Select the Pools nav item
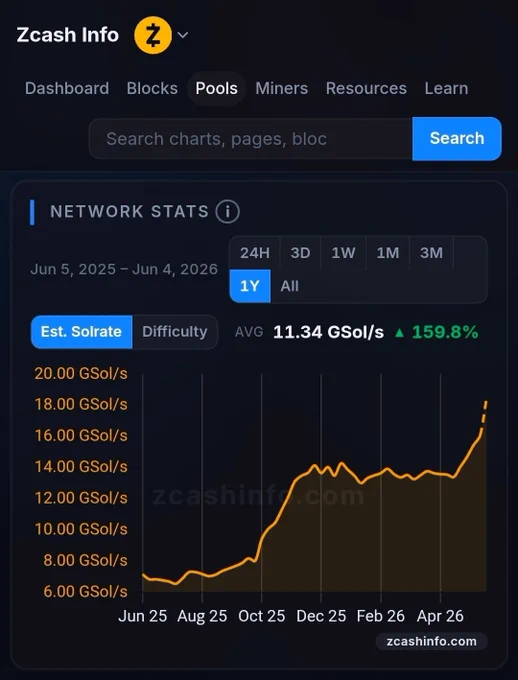Screen dimensions: 518x680 pos(216,88)
